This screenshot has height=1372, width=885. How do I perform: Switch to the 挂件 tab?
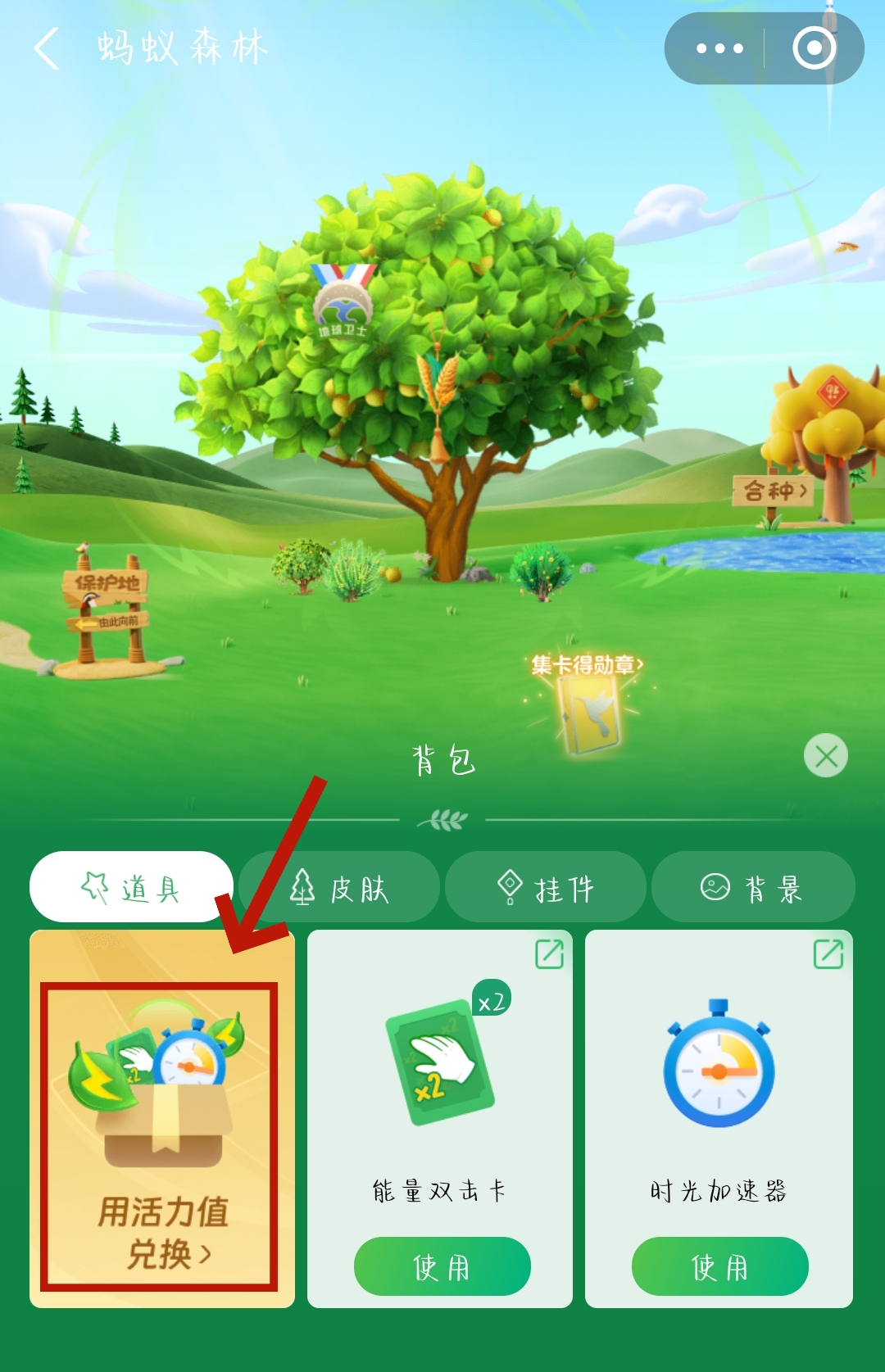[x=546, y=887]
